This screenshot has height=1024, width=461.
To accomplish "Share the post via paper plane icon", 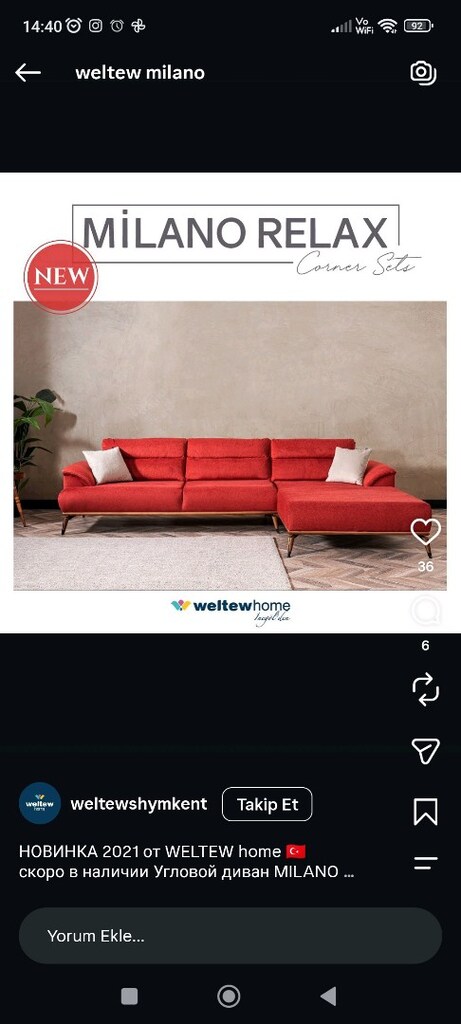I will point(425,751).
